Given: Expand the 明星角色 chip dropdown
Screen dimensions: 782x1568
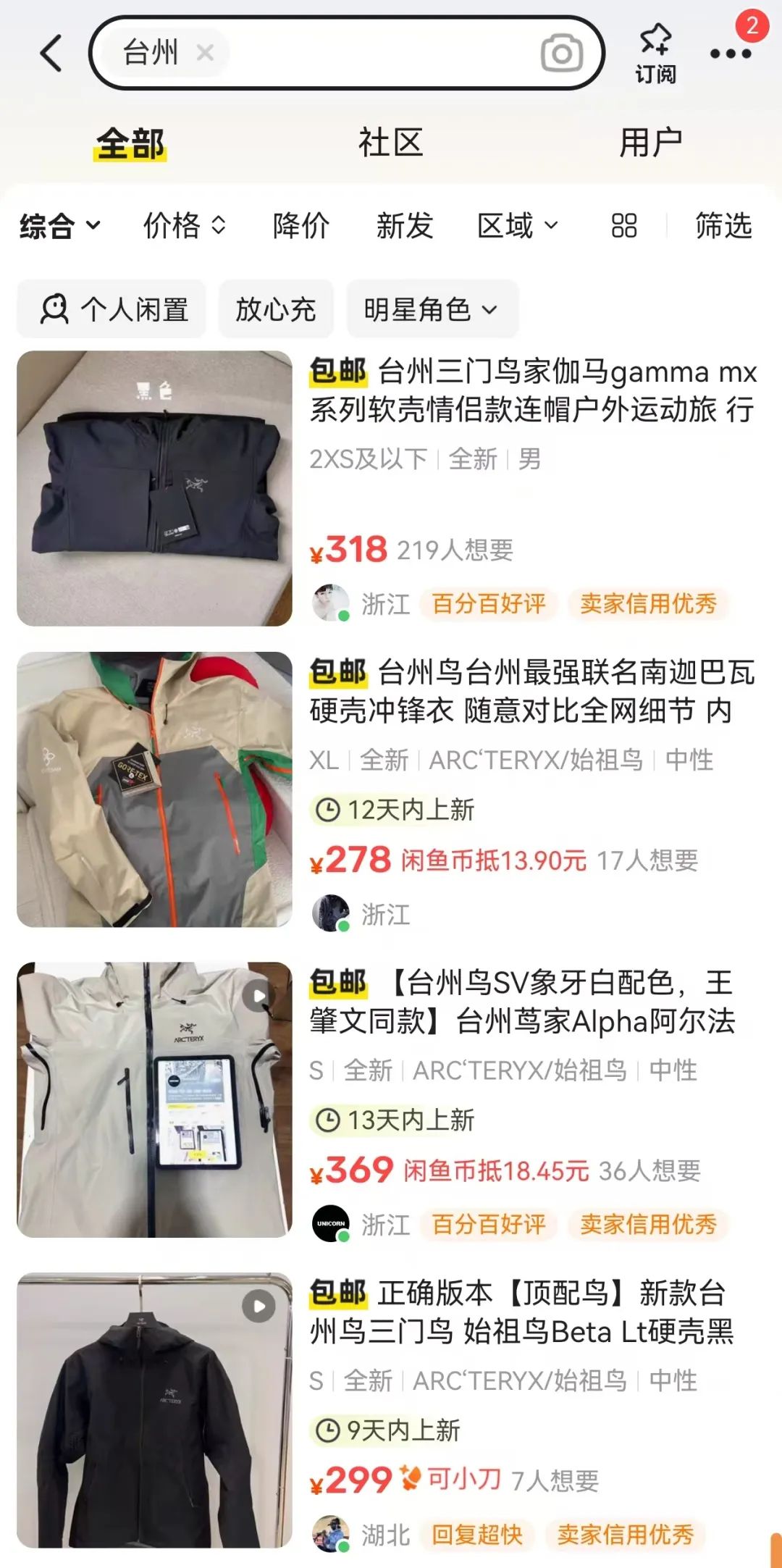Looking at the screenshot, I should 432,309.
